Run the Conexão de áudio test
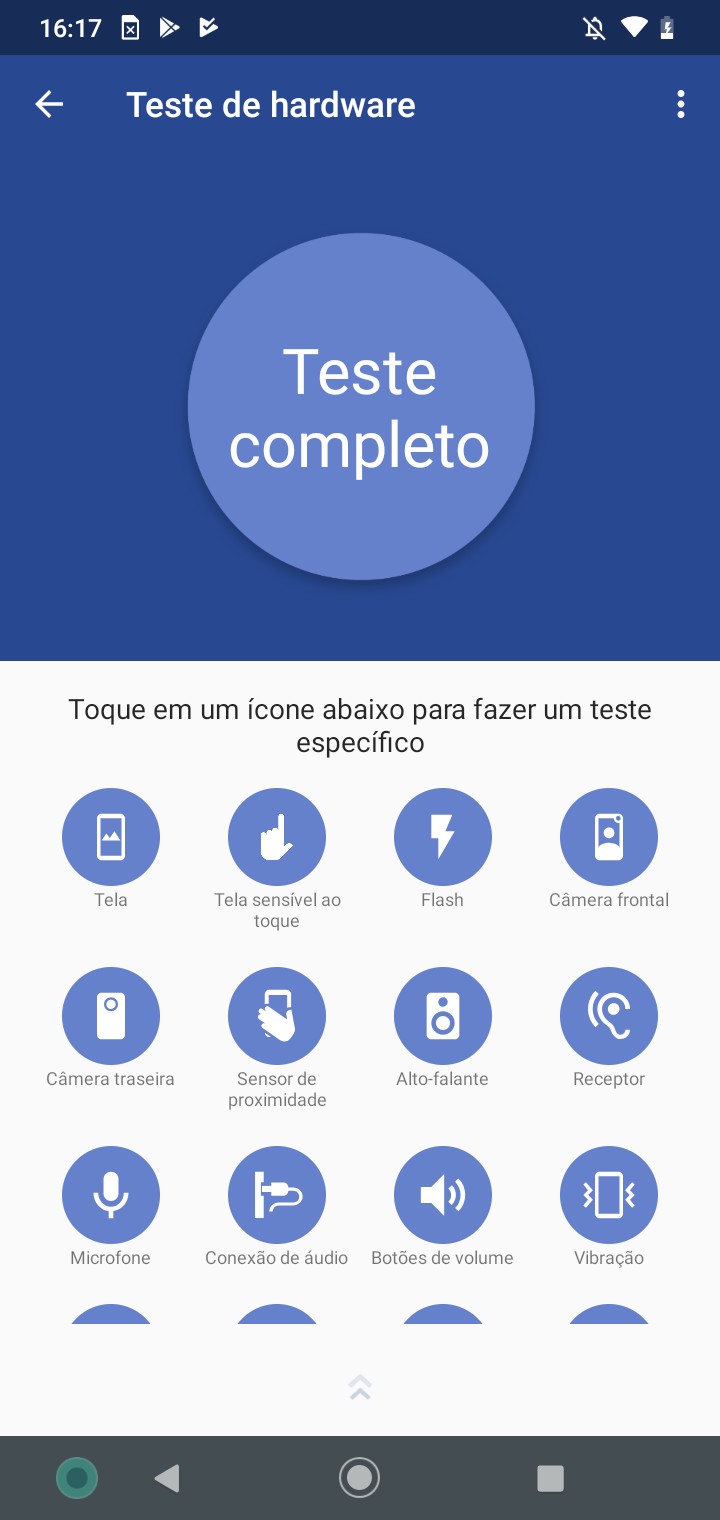Screen dimensions: 720x1520 click(277, 1196)
